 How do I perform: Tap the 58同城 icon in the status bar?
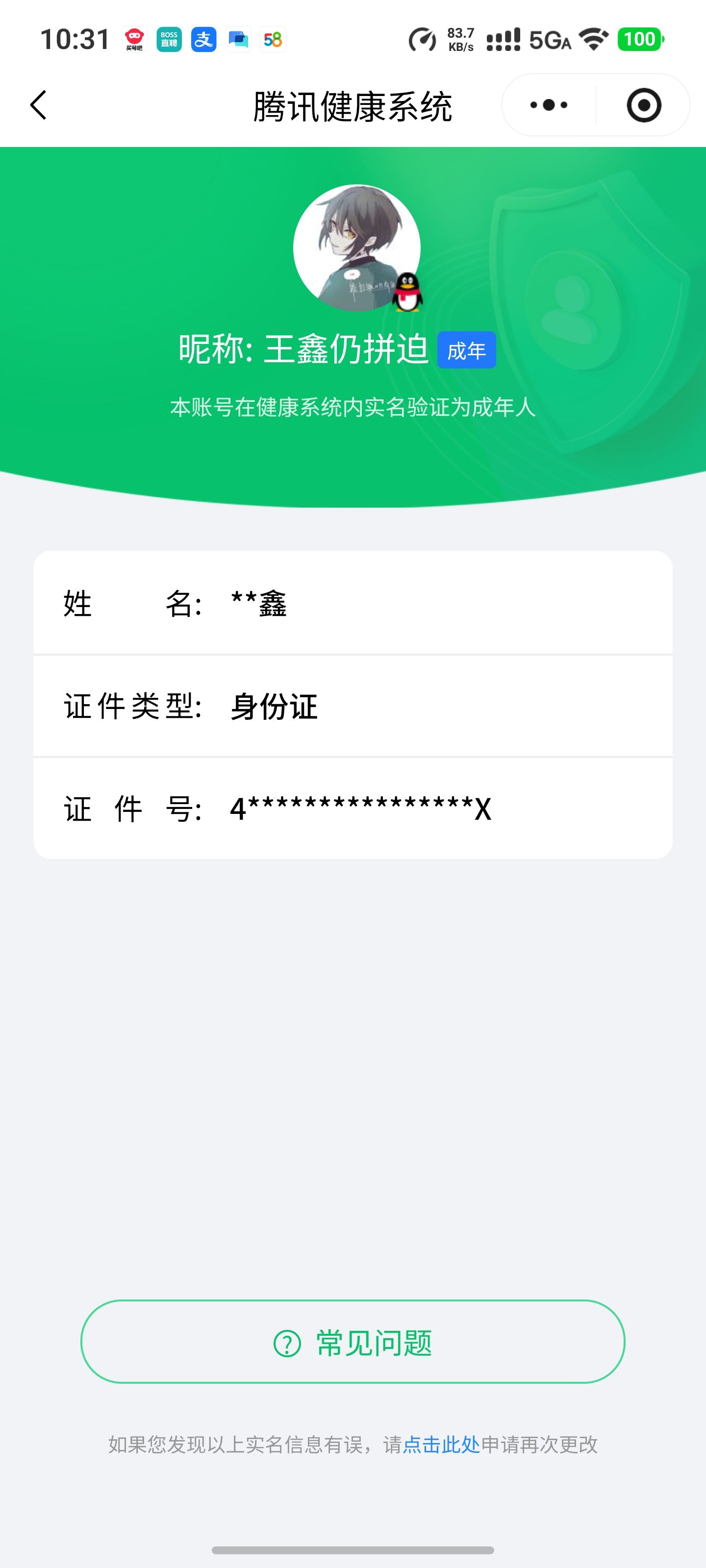click(273, 40)
